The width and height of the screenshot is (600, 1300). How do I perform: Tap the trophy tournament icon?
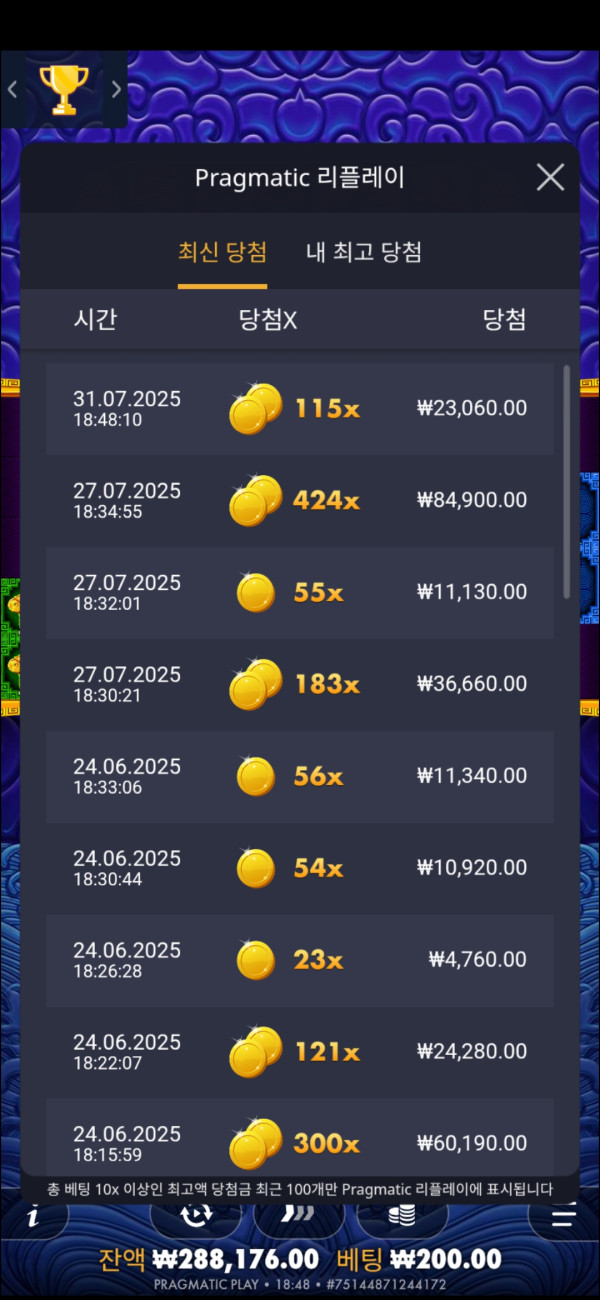tap(64, 89)
